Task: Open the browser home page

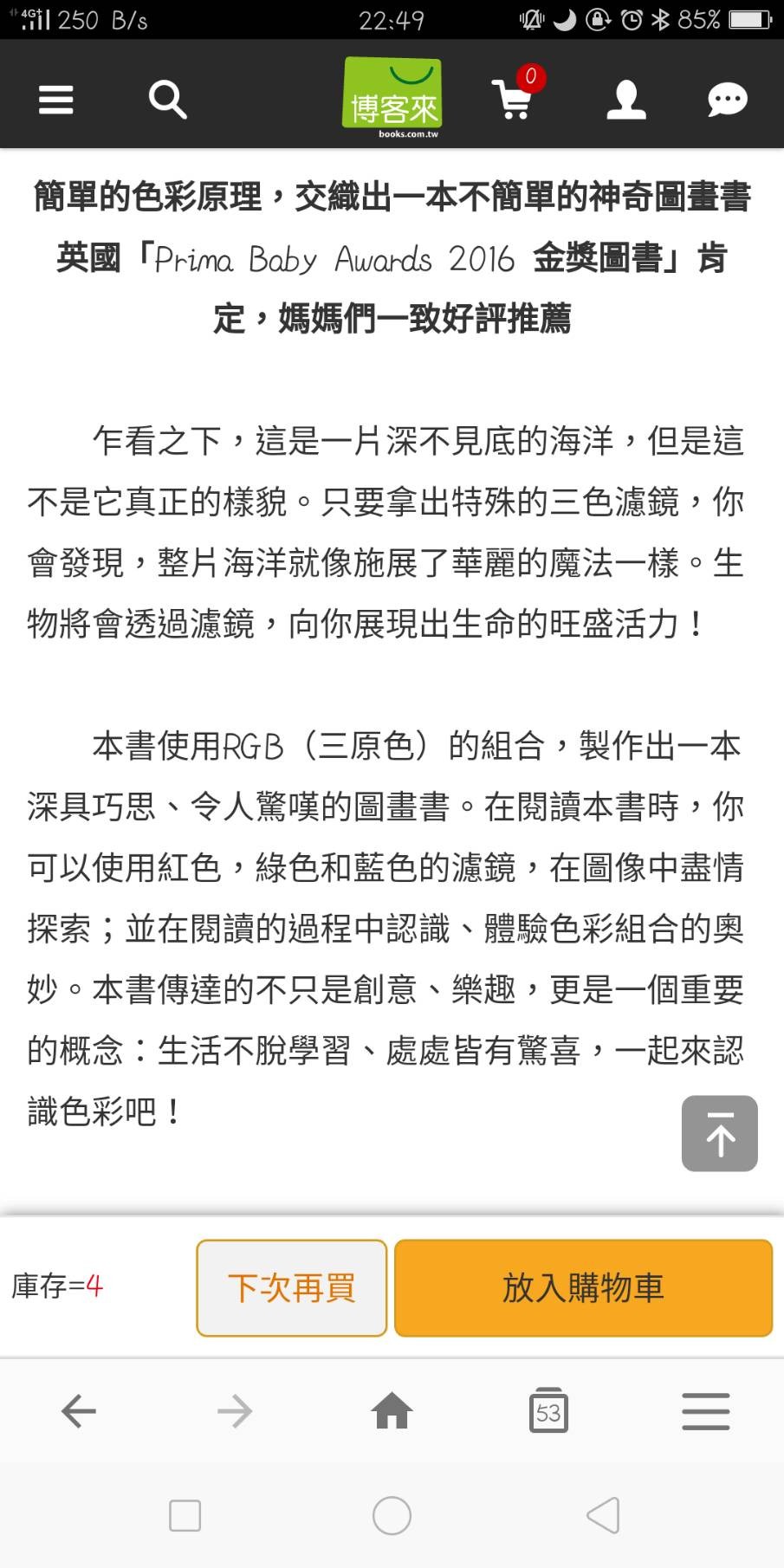Action: [392, 1411]
